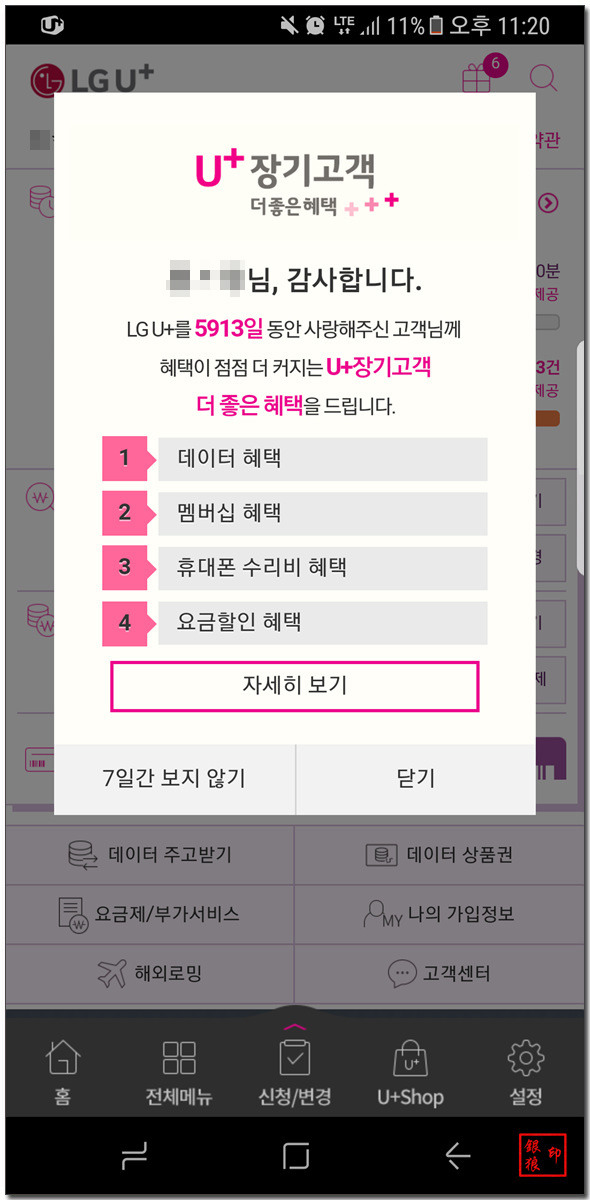Open 요금제/부가서비스
Viewport: 590px width, 1200px height.
[150, 914]
